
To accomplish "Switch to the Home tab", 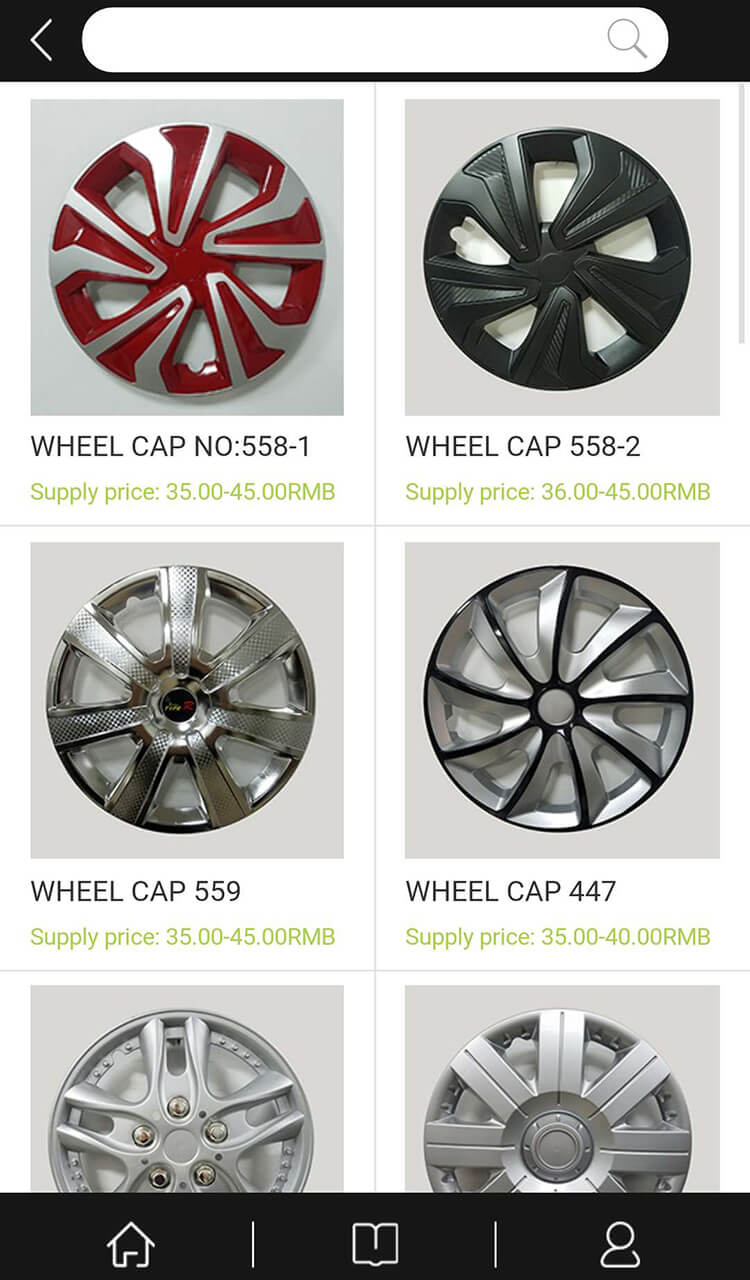I will [131, 1245].
